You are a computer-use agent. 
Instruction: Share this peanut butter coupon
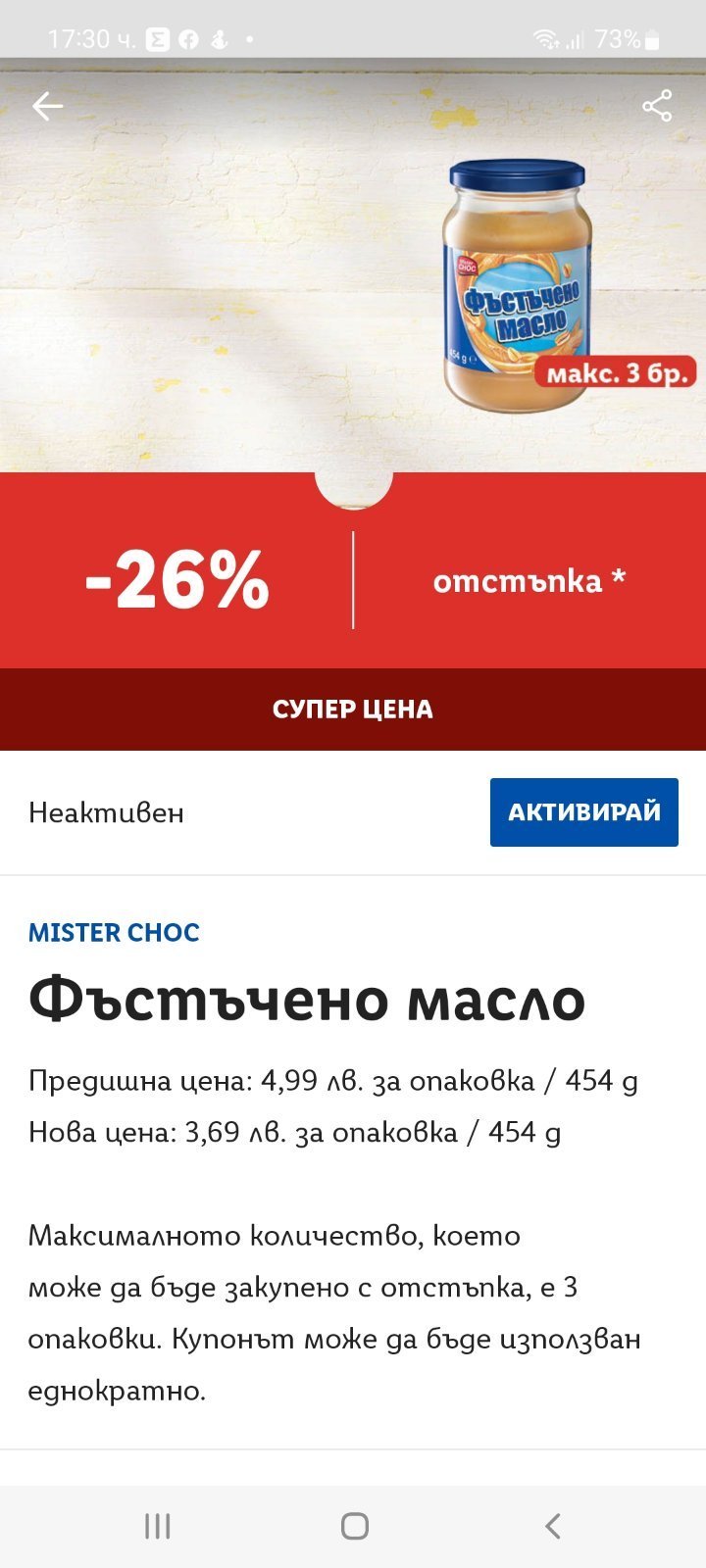click(657, 106)
